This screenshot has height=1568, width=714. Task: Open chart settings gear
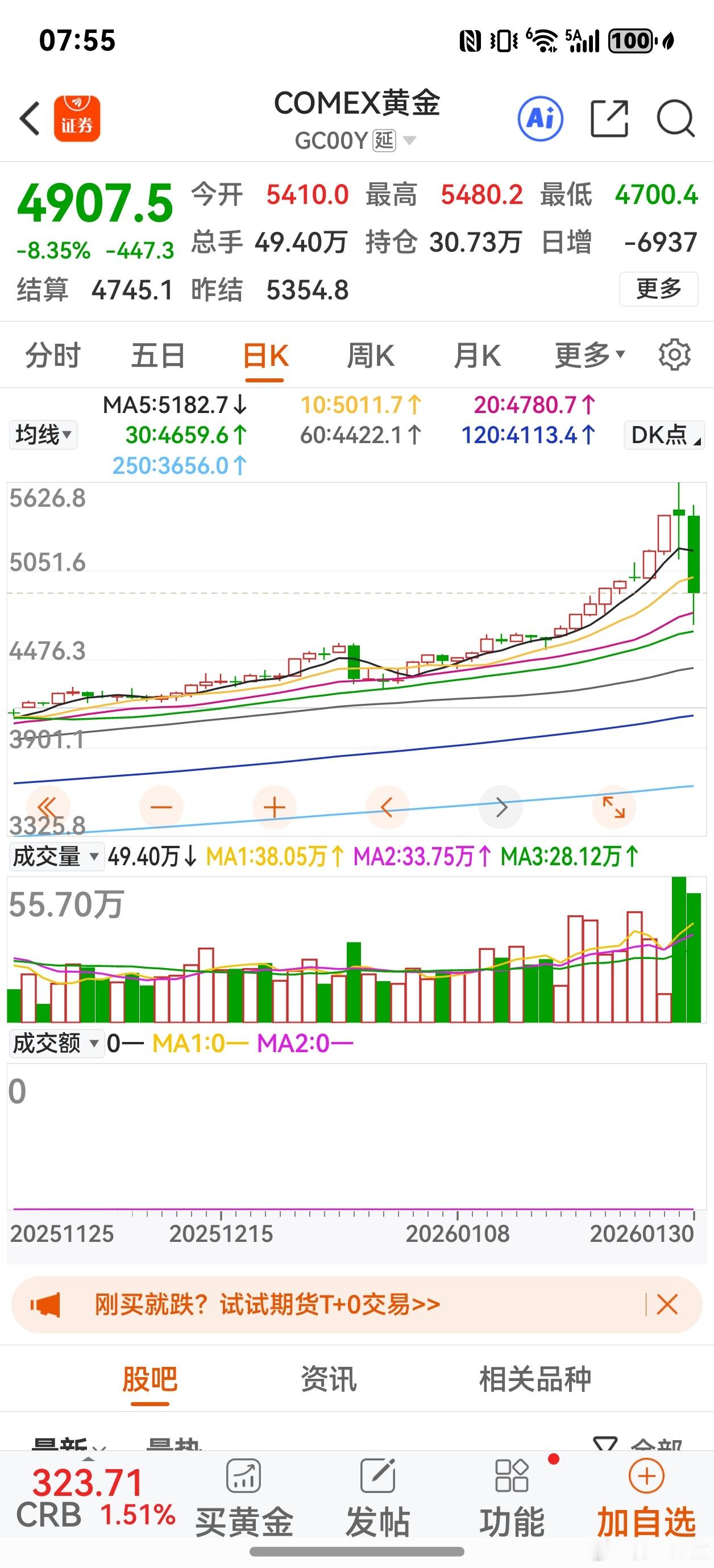click(x=674, y=355)
